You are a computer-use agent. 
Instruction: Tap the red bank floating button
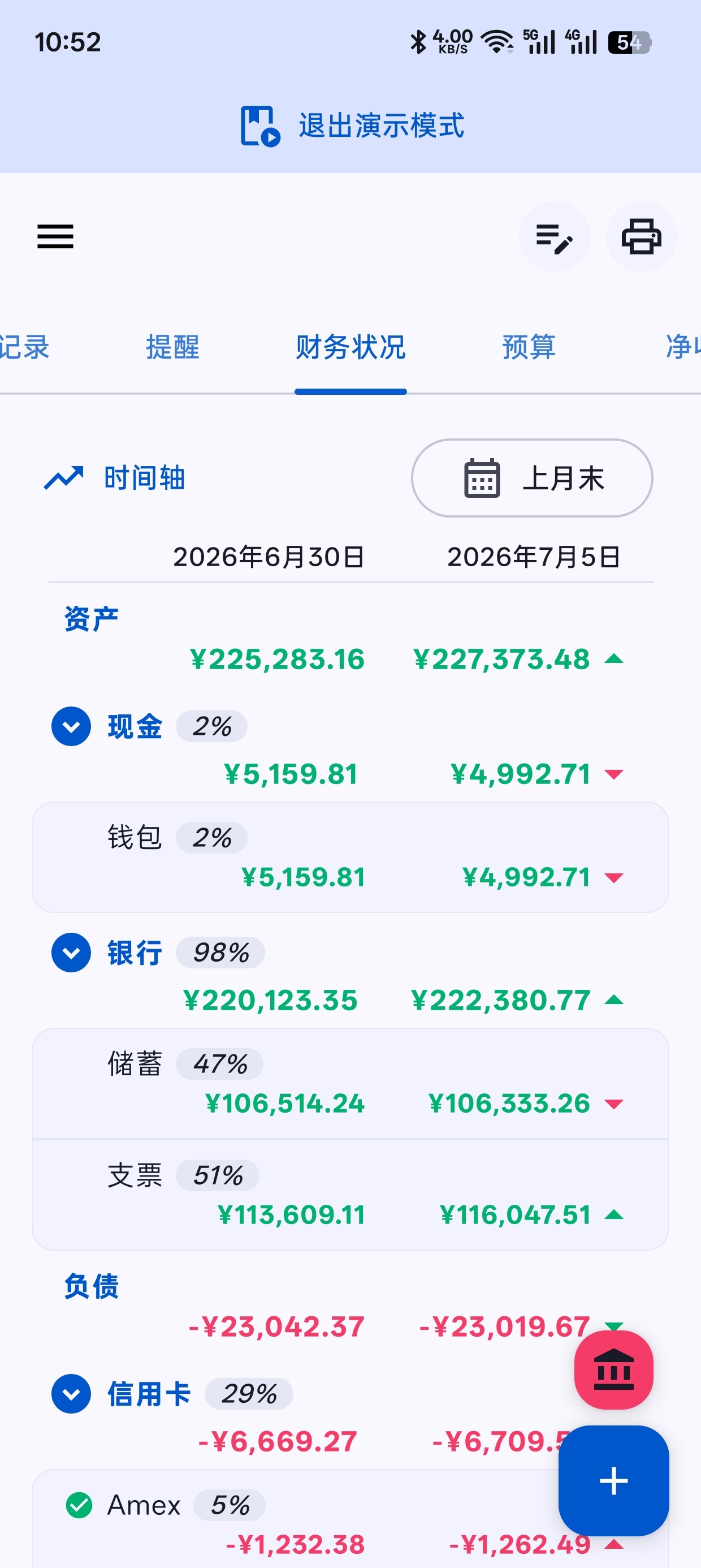(613, 1370)
